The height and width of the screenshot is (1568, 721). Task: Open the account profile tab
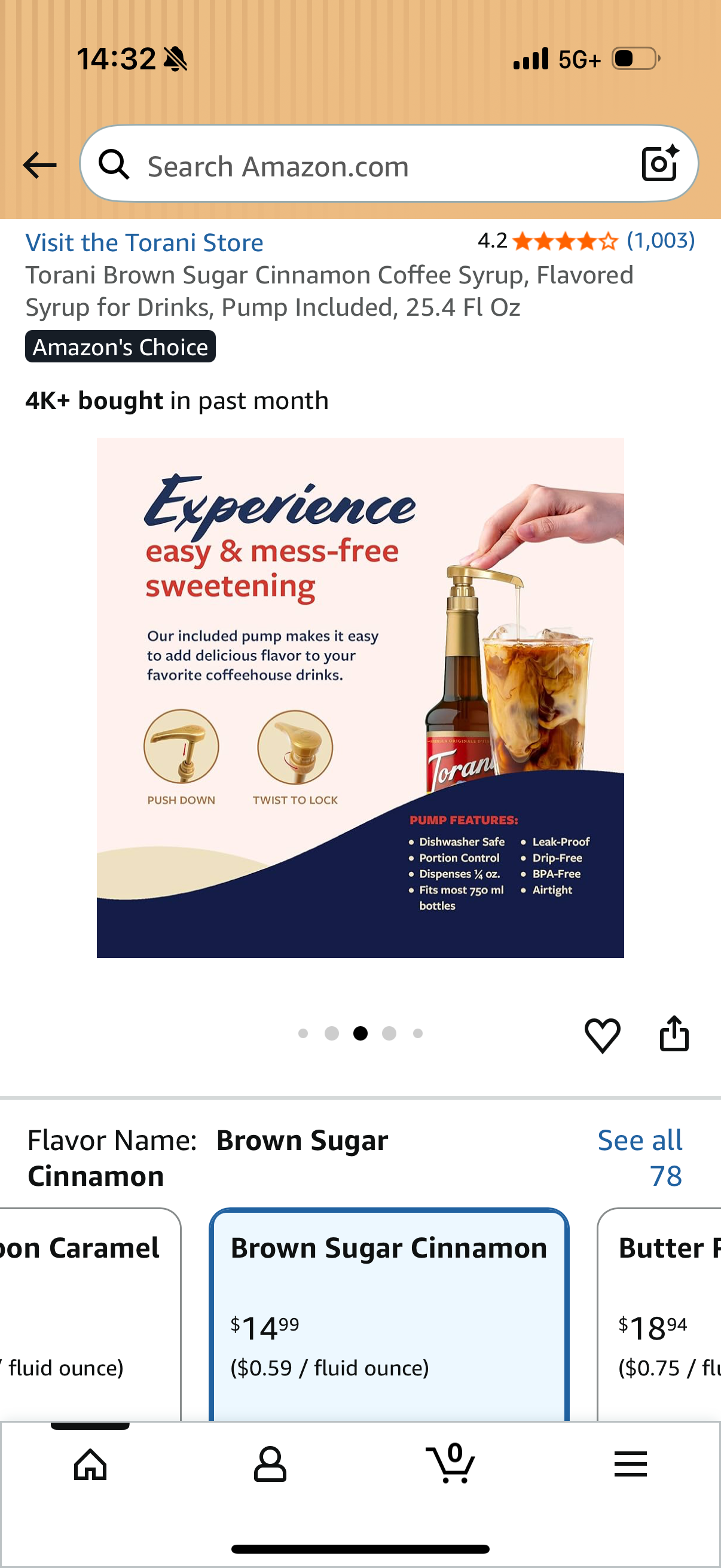click(270, 1464)
